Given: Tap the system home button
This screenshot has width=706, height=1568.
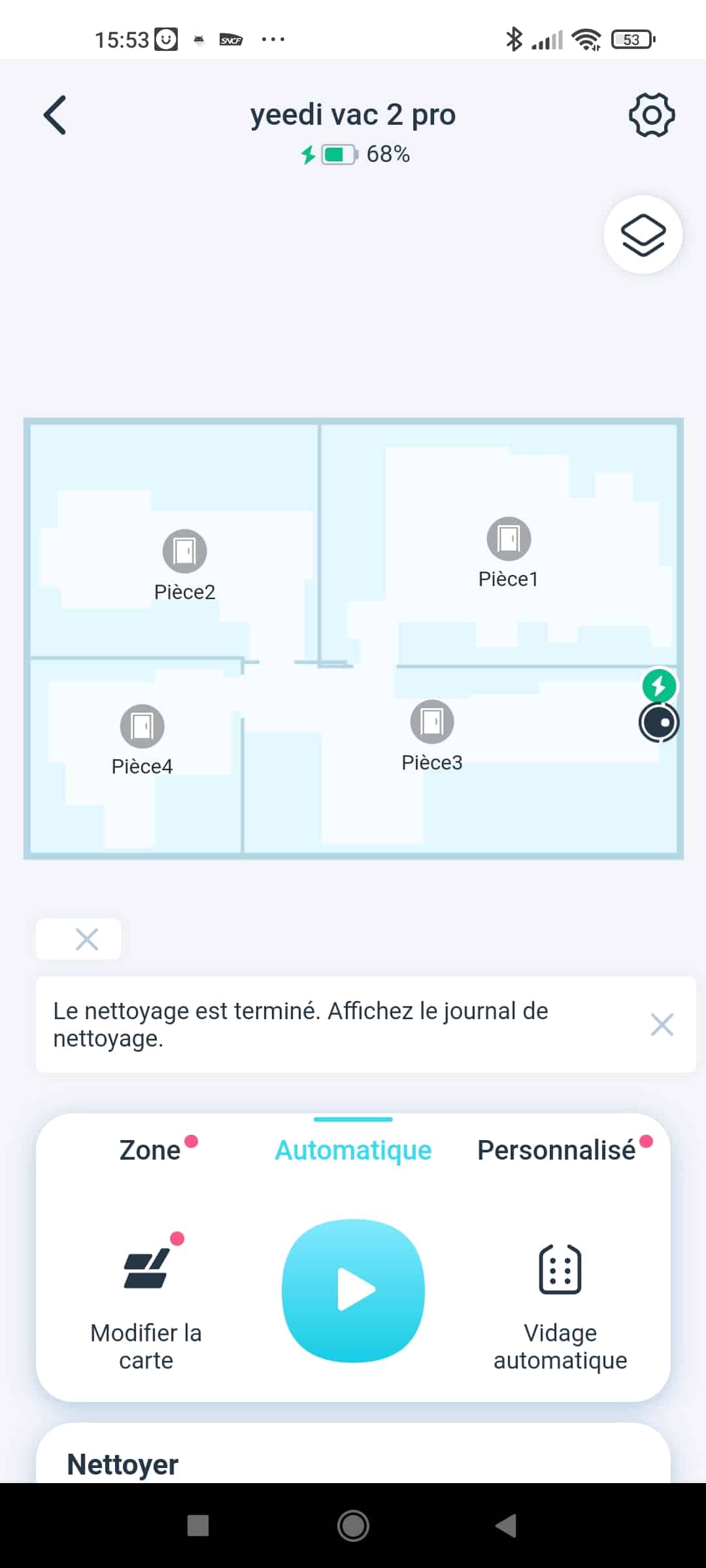Looking at the screenshot, I should 353,1526.
